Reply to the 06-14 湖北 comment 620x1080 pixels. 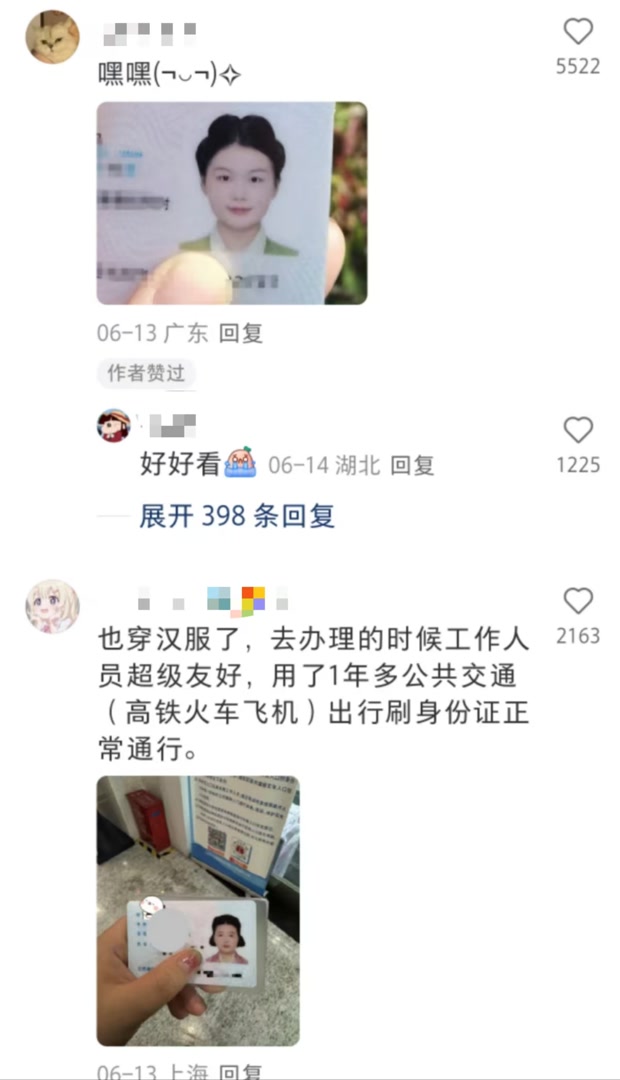point(412,465)
